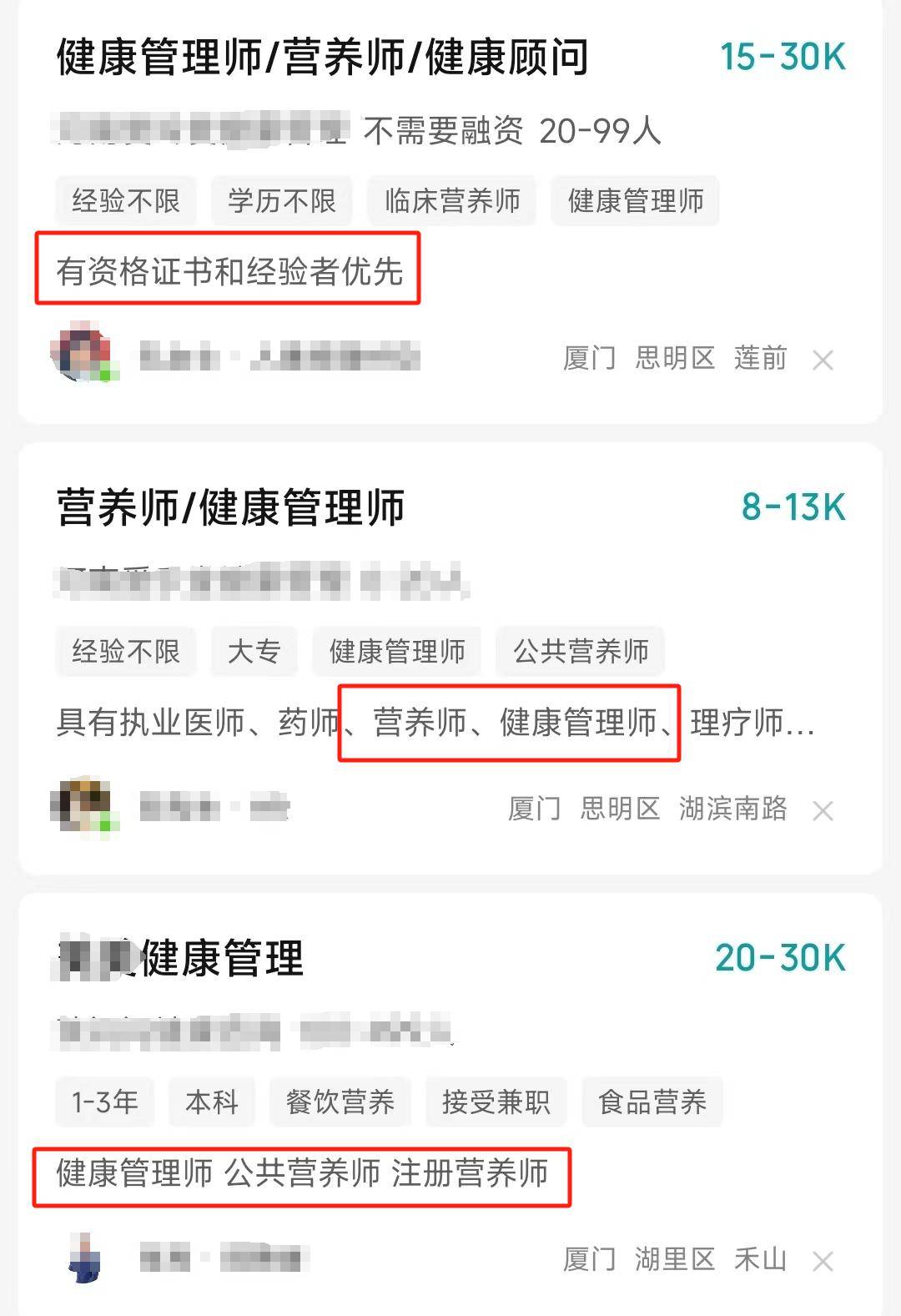The image size is (901, 1316).
Task: Dismiss the 湖滨南路 job card
Action: pos(823,810)
